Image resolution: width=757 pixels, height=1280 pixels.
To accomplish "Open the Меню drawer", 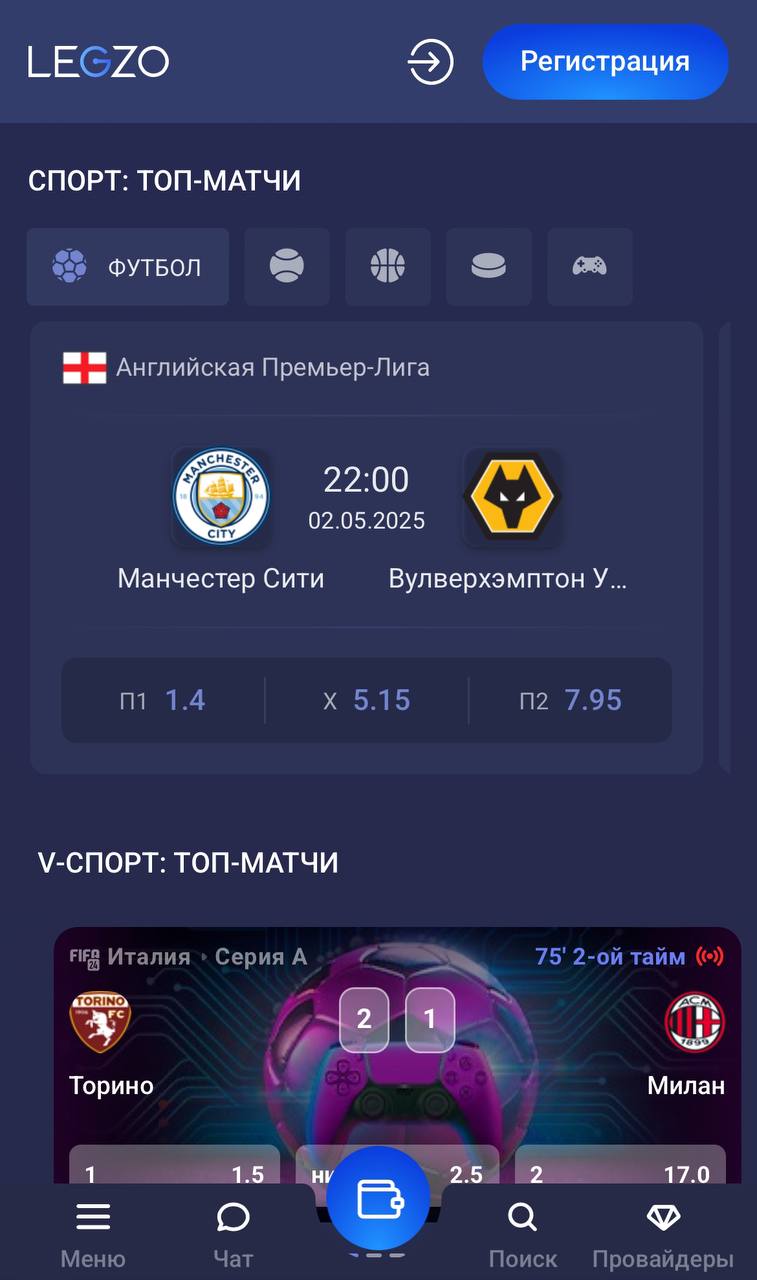I will click(93, 1234).
